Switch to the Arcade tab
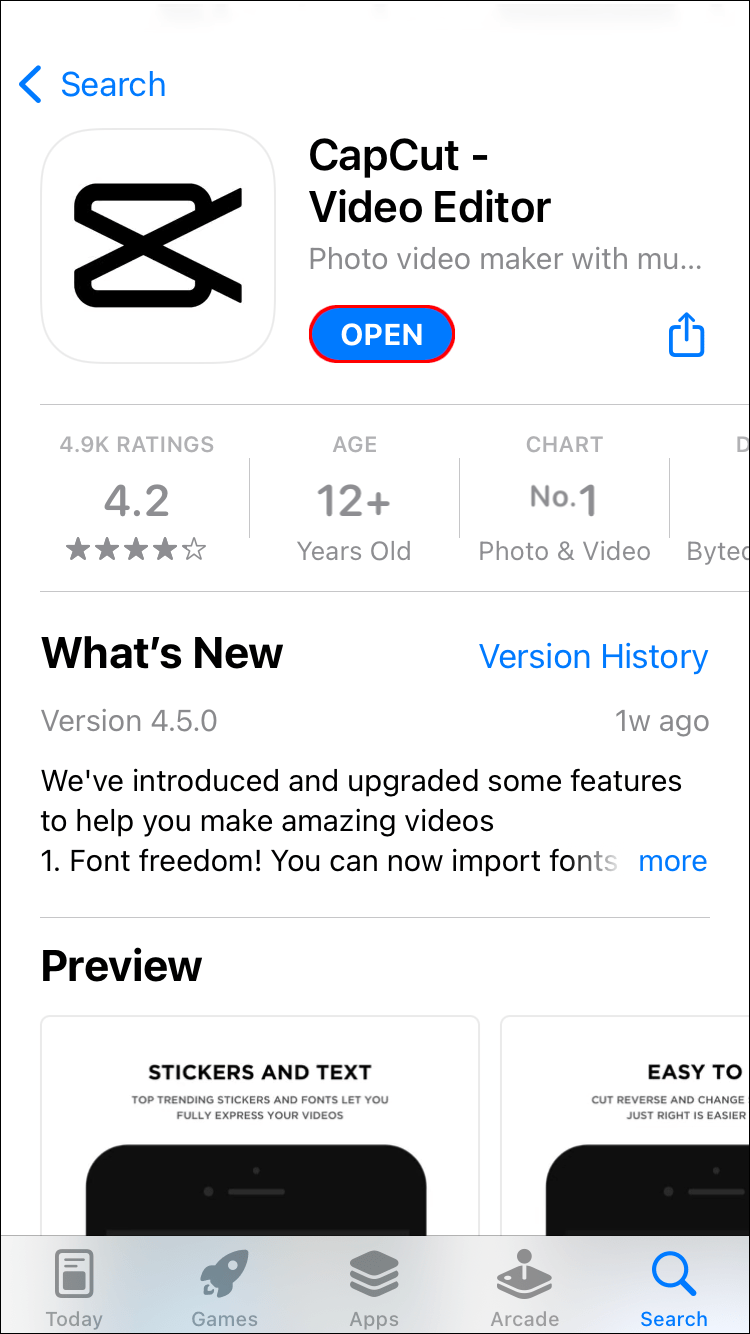Screen dimensions: 750x1334 (524, 1290)
